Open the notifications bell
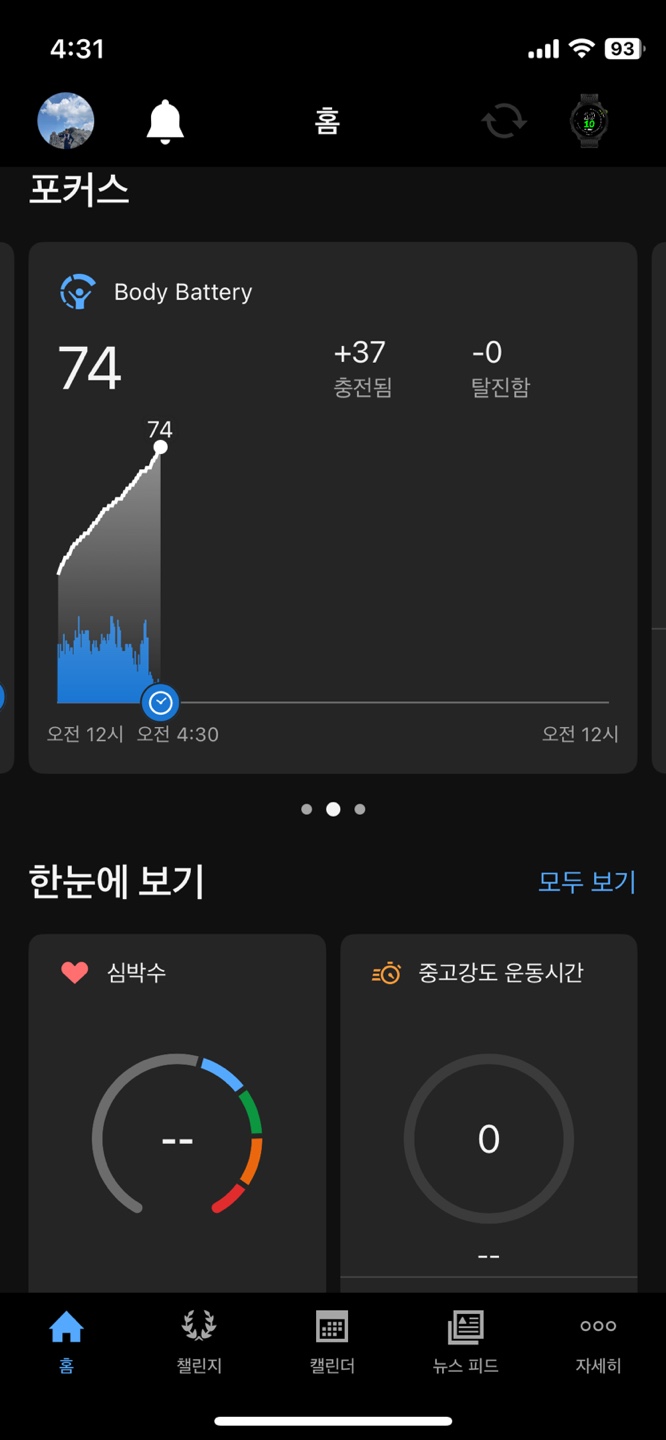The height and width of the screenshot is (1440, 666). [x=165, y=122]
